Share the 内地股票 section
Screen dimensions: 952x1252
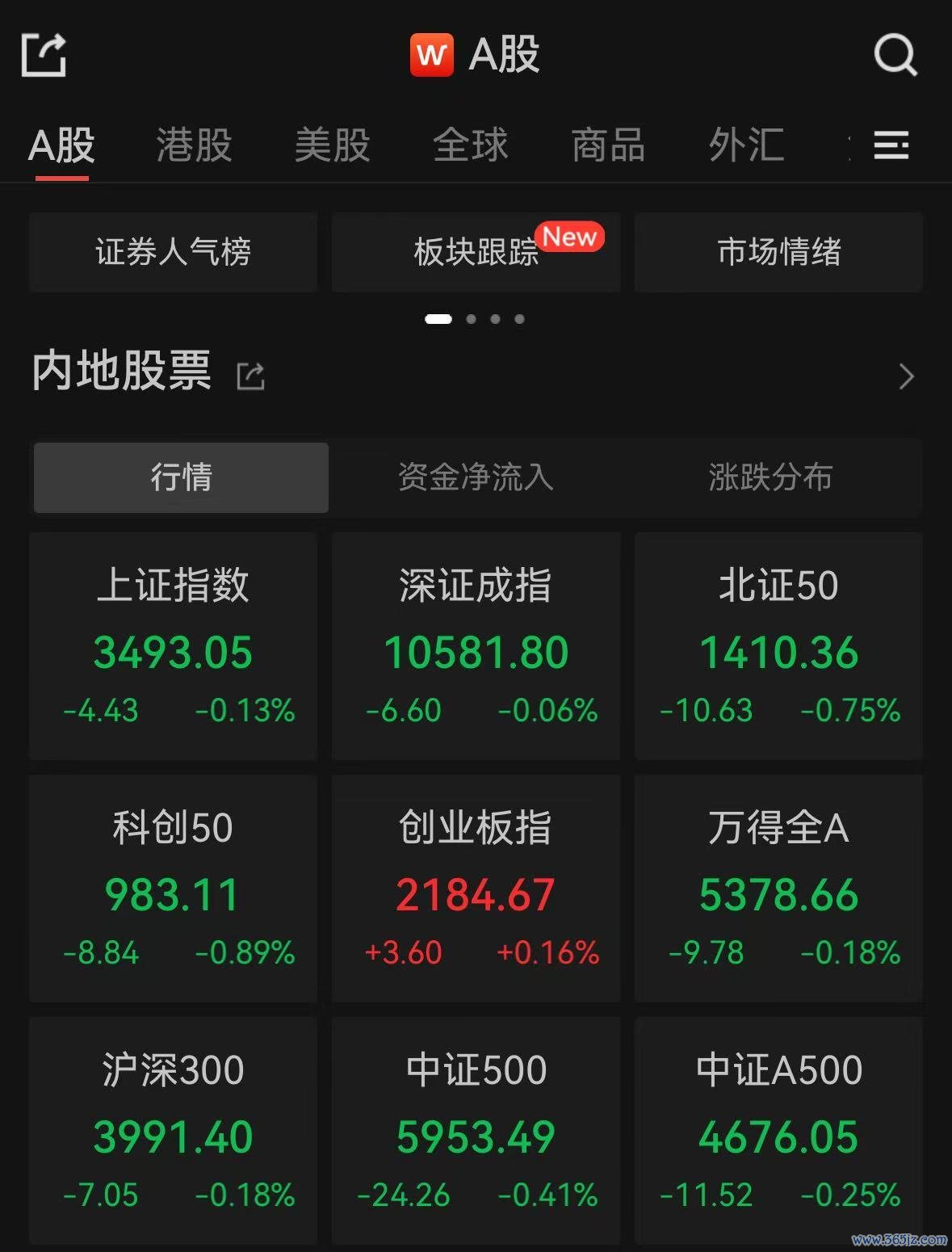point(250,376)
